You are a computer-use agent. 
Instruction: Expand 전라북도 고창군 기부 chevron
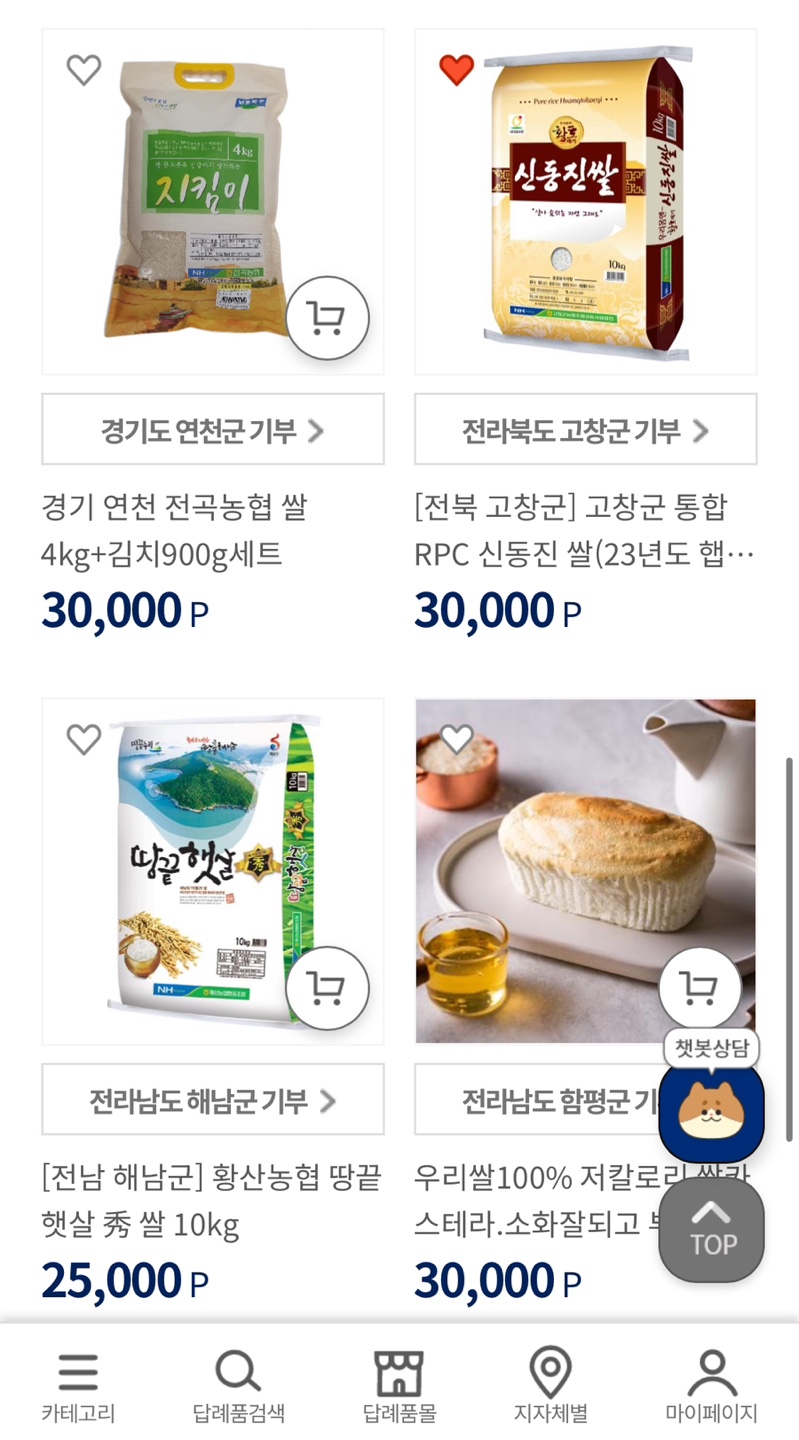point(703,430)
